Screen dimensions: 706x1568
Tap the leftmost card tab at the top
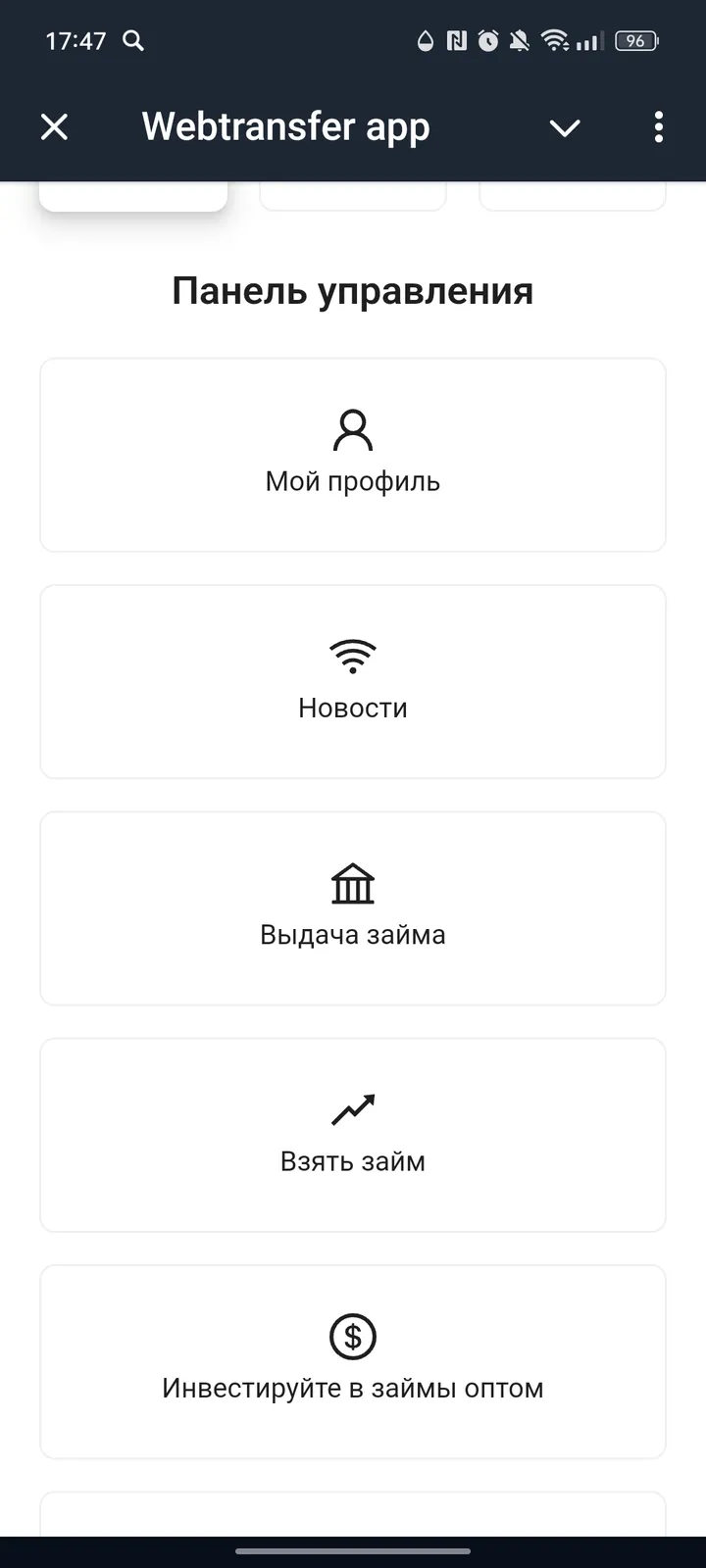pyautogui.click(x=132, y=193)
